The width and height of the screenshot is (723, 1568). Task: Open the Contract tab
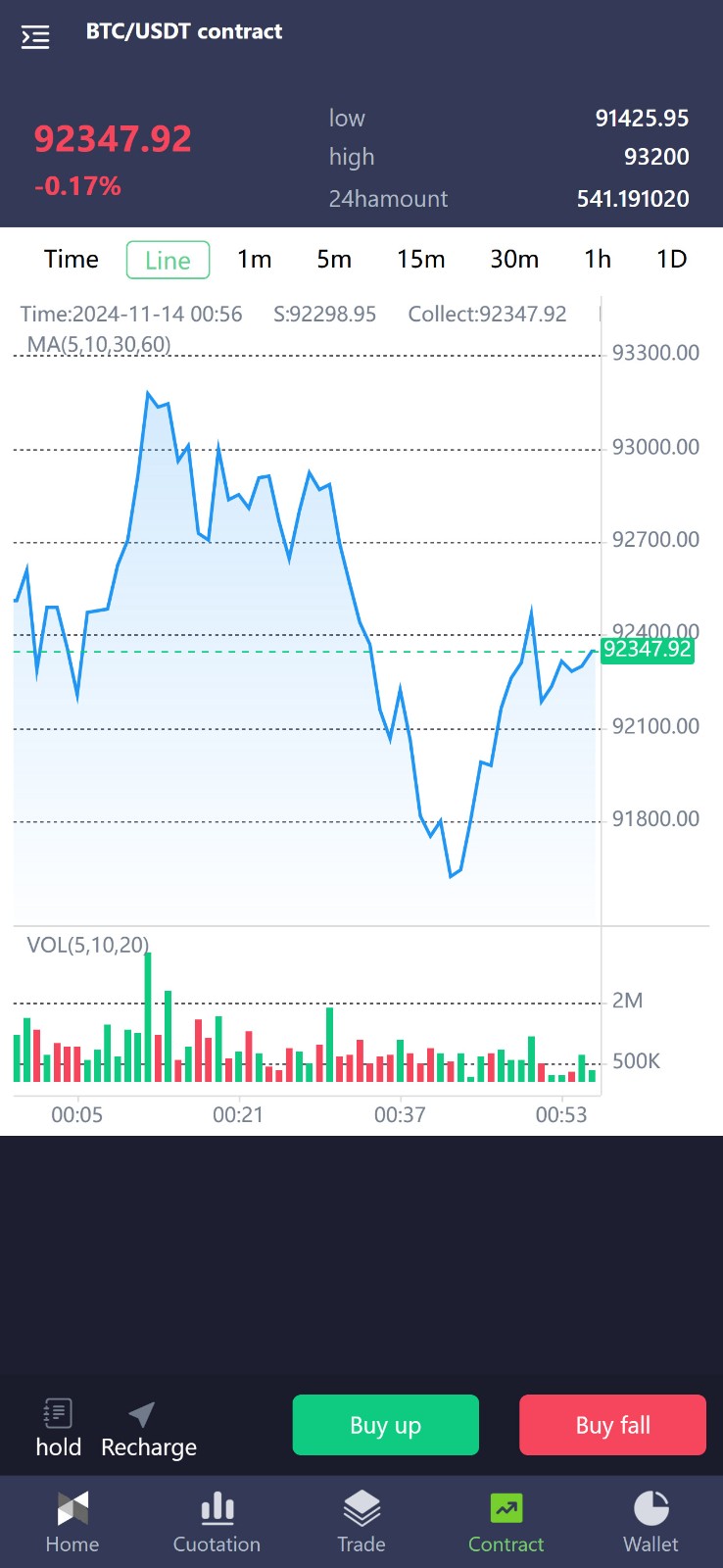point(506,1522)
